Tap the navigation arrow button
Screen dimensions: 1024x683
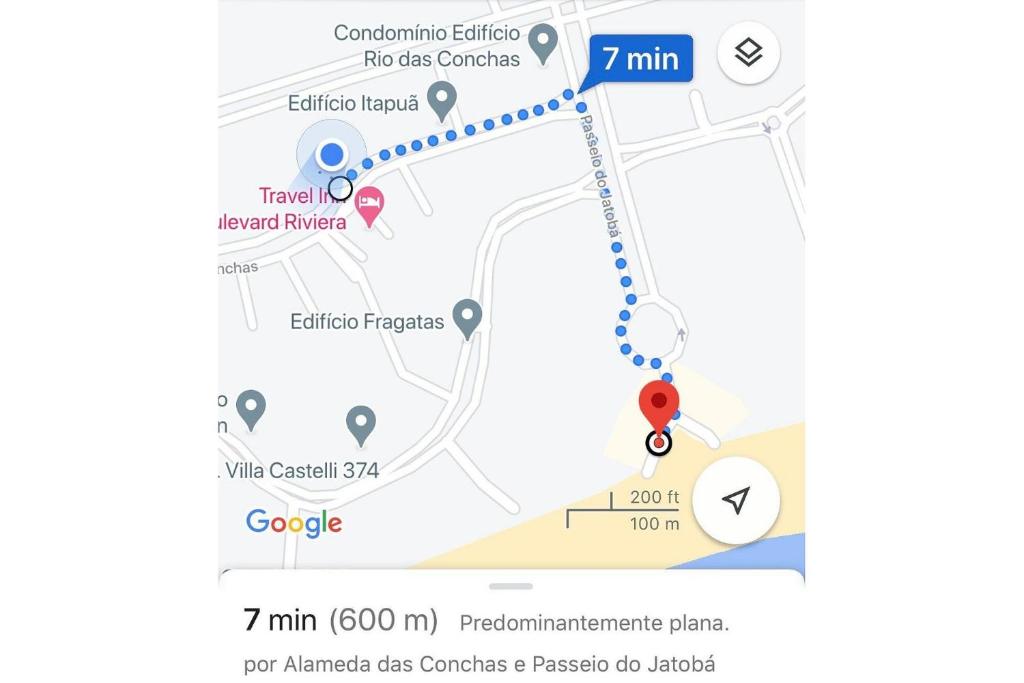[736, 501]
